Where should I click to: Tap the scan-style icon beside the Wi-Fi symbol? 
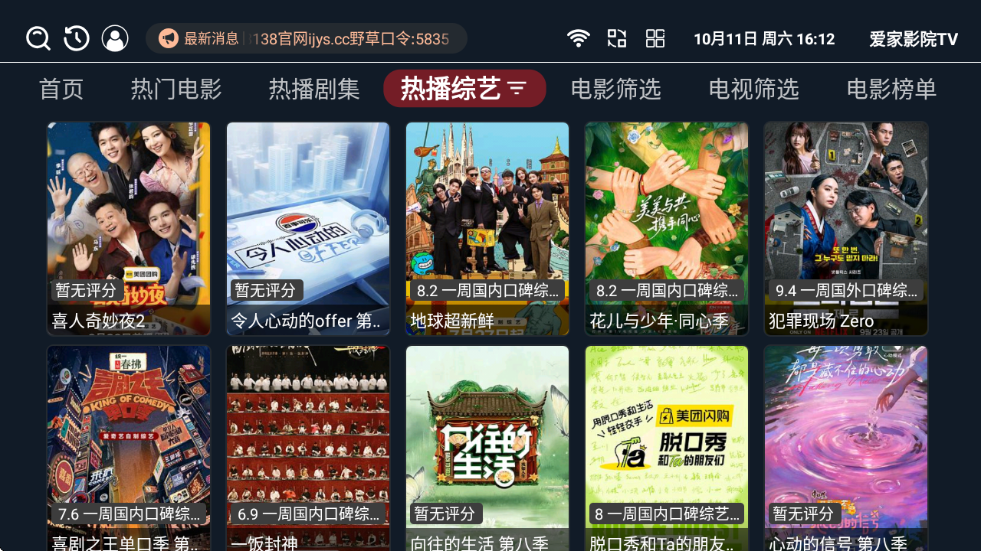click(617, 39)
